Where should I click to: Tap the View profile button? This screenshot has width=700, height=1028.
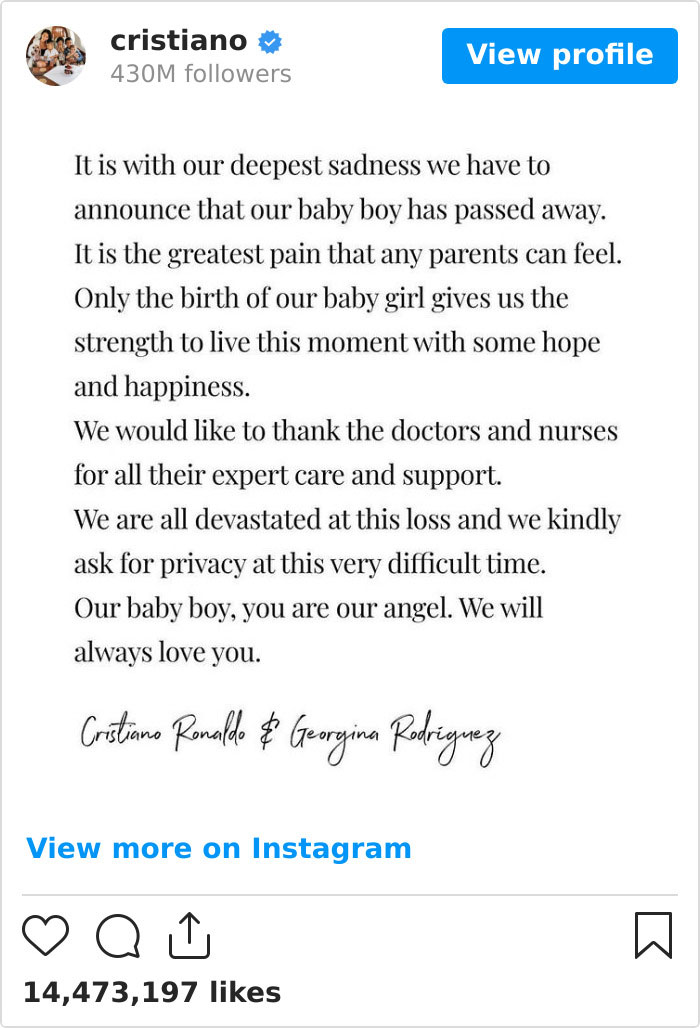(x=559, y=56)
